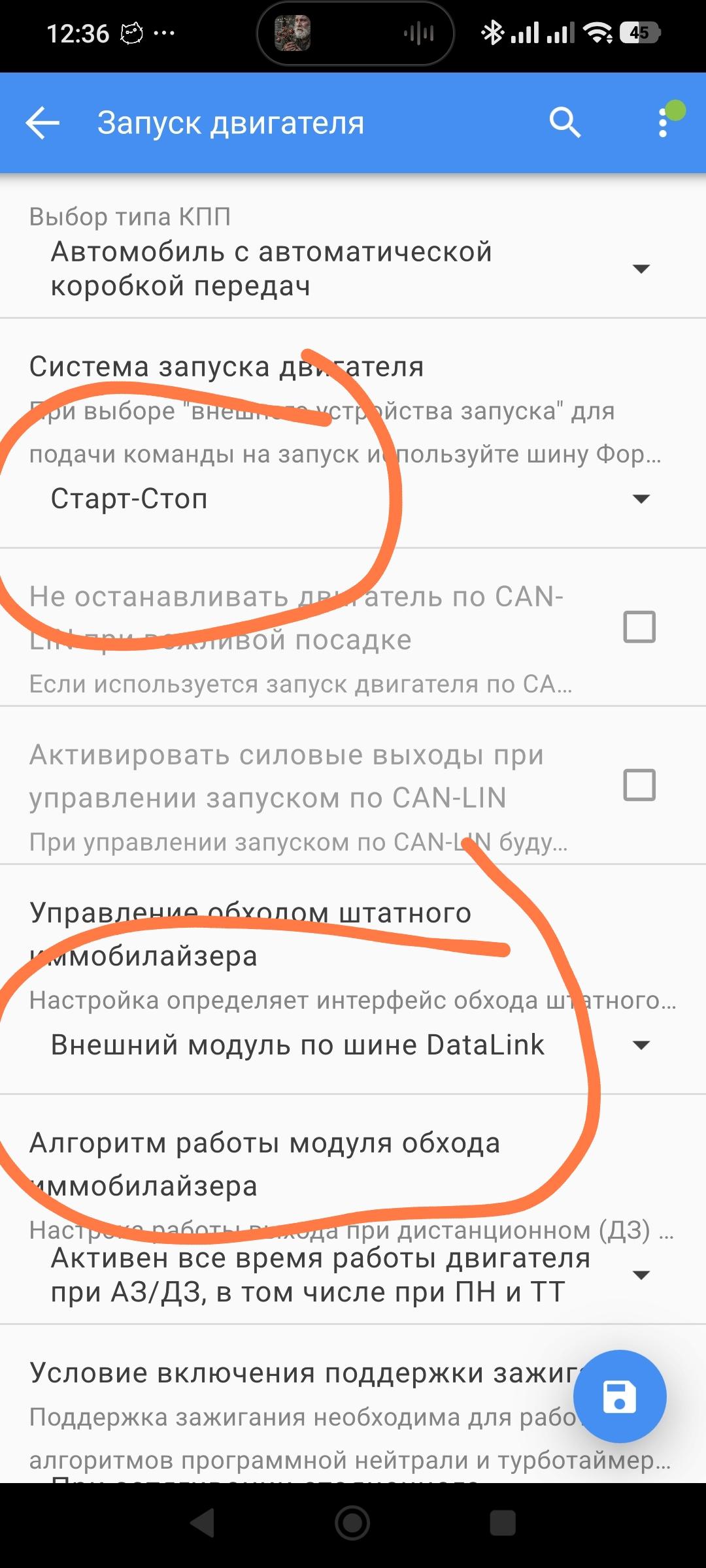
Task: Go back from Запуск двигателя screen
Action: 43,123
